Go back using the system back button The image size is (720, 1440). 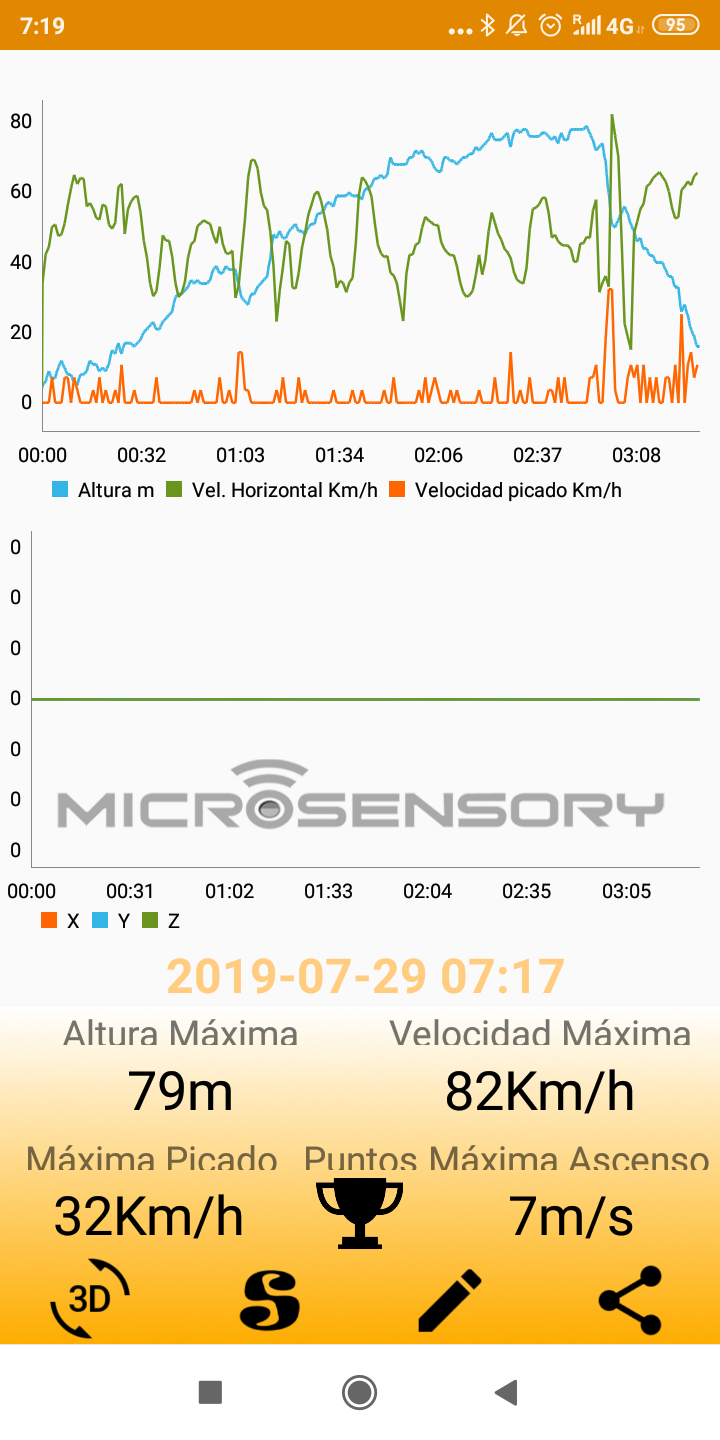[507, 1392]
